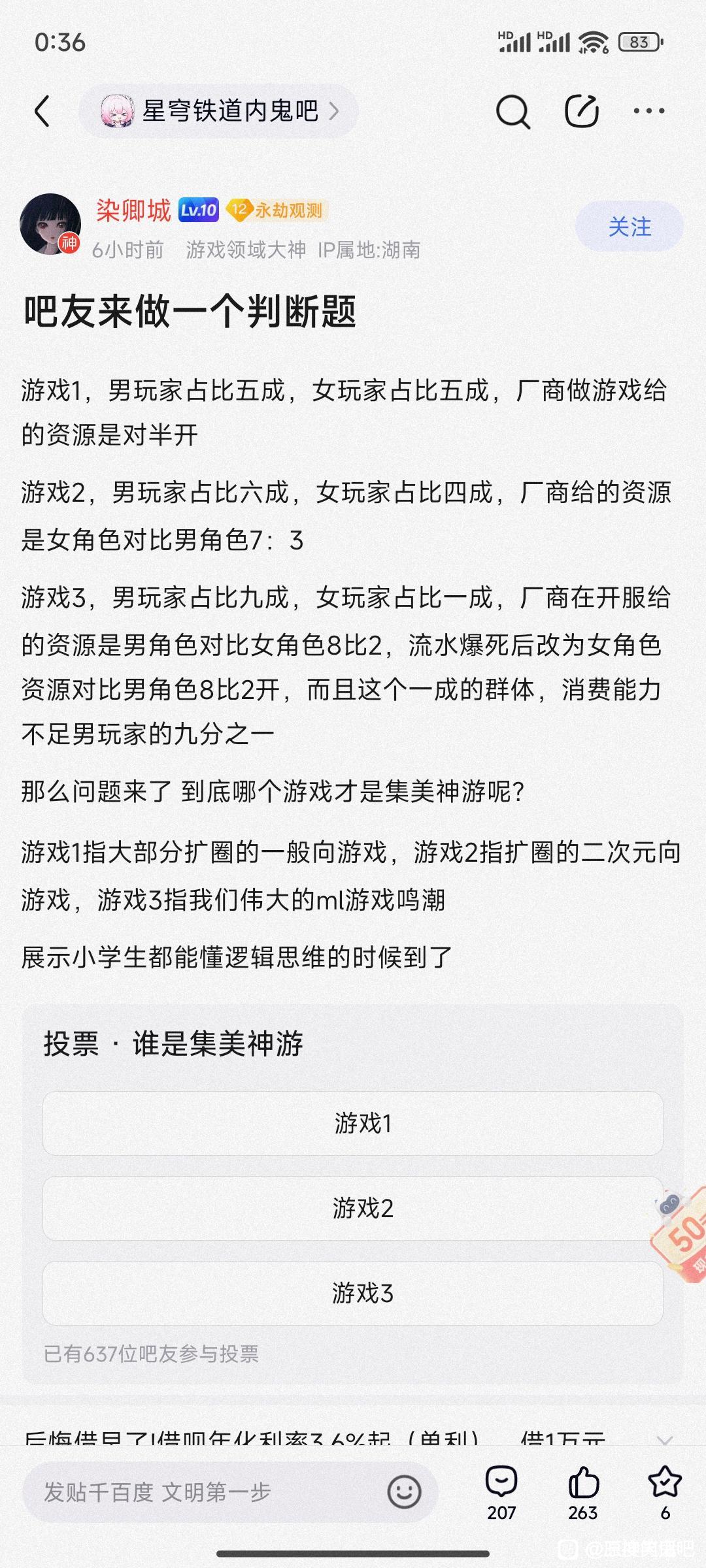Open the emoji picker
The image size is (706, 1568).
pos(404,1492)
